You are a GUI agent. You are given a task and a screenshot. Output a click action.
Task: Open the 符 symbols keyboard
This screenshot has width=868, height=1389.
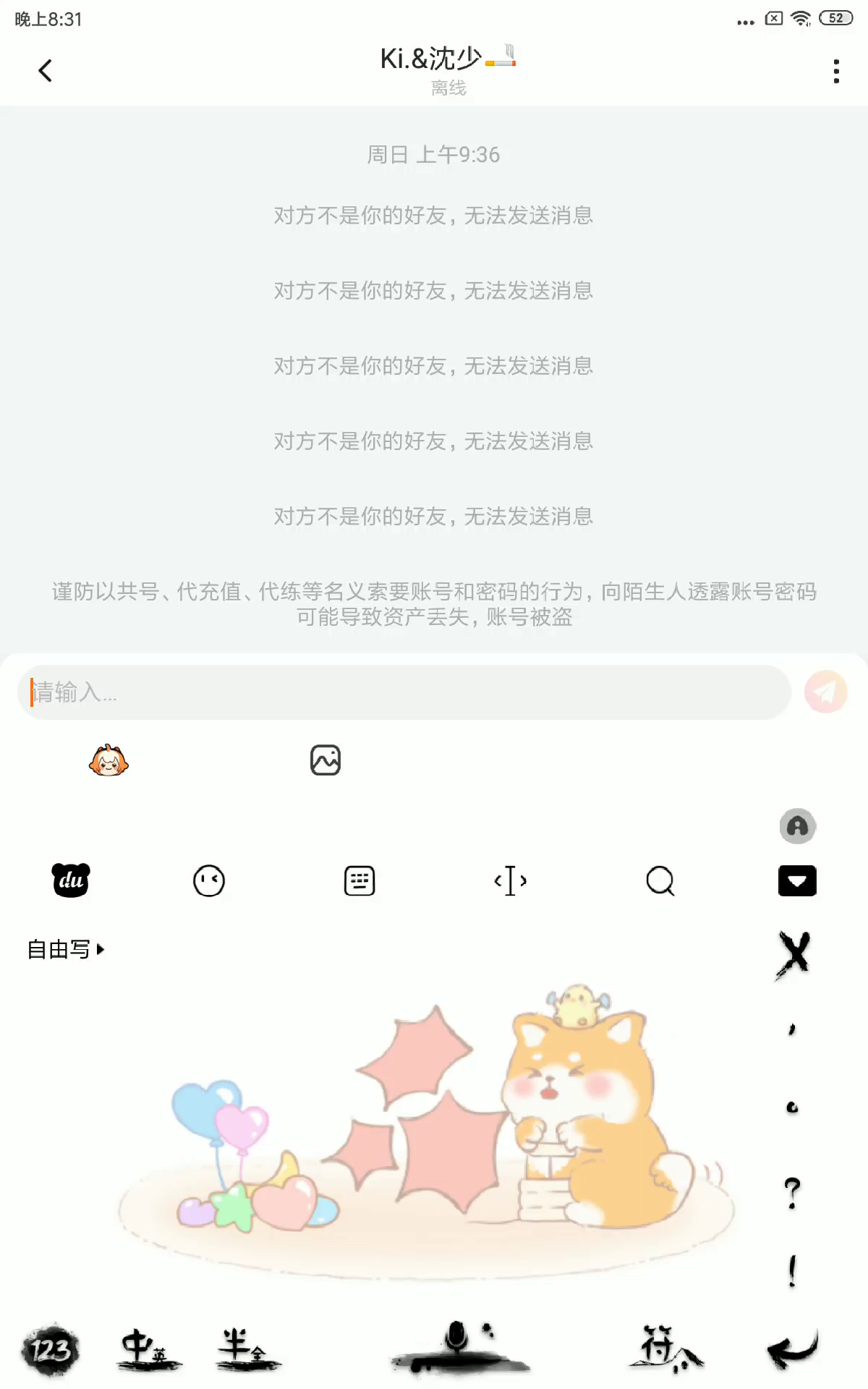(665, 1348)
